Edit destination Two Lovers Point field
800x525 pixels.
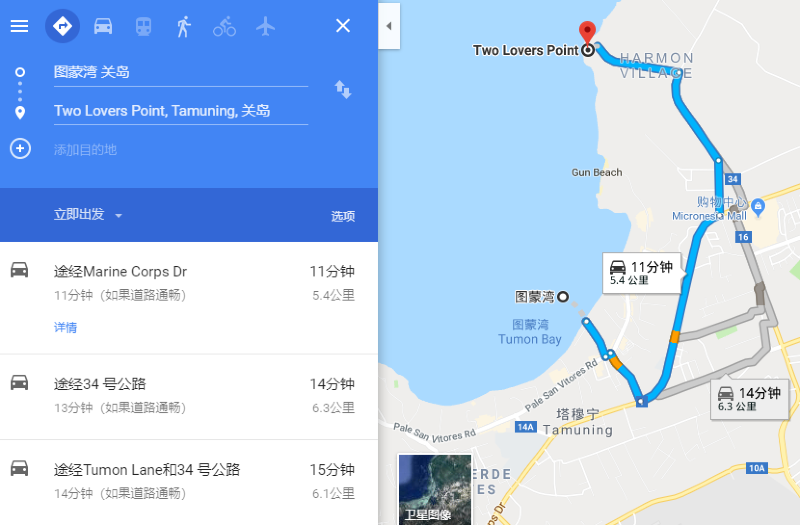pyautogui.click(x=180, y=111)
